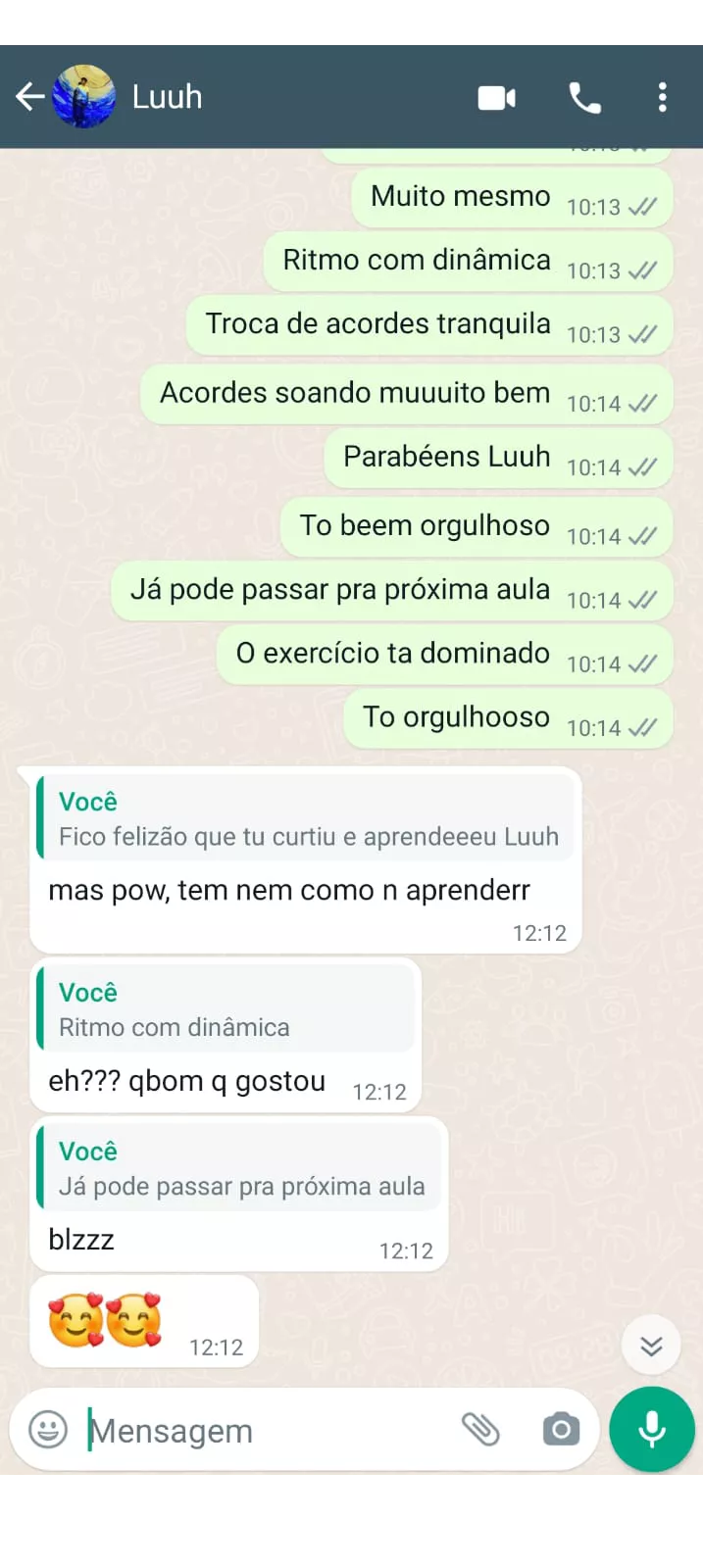The height and width of the screenshot is (1568, 703).
Task: Tap the microphone voice message button
Action: click(x=652, y=1430)
